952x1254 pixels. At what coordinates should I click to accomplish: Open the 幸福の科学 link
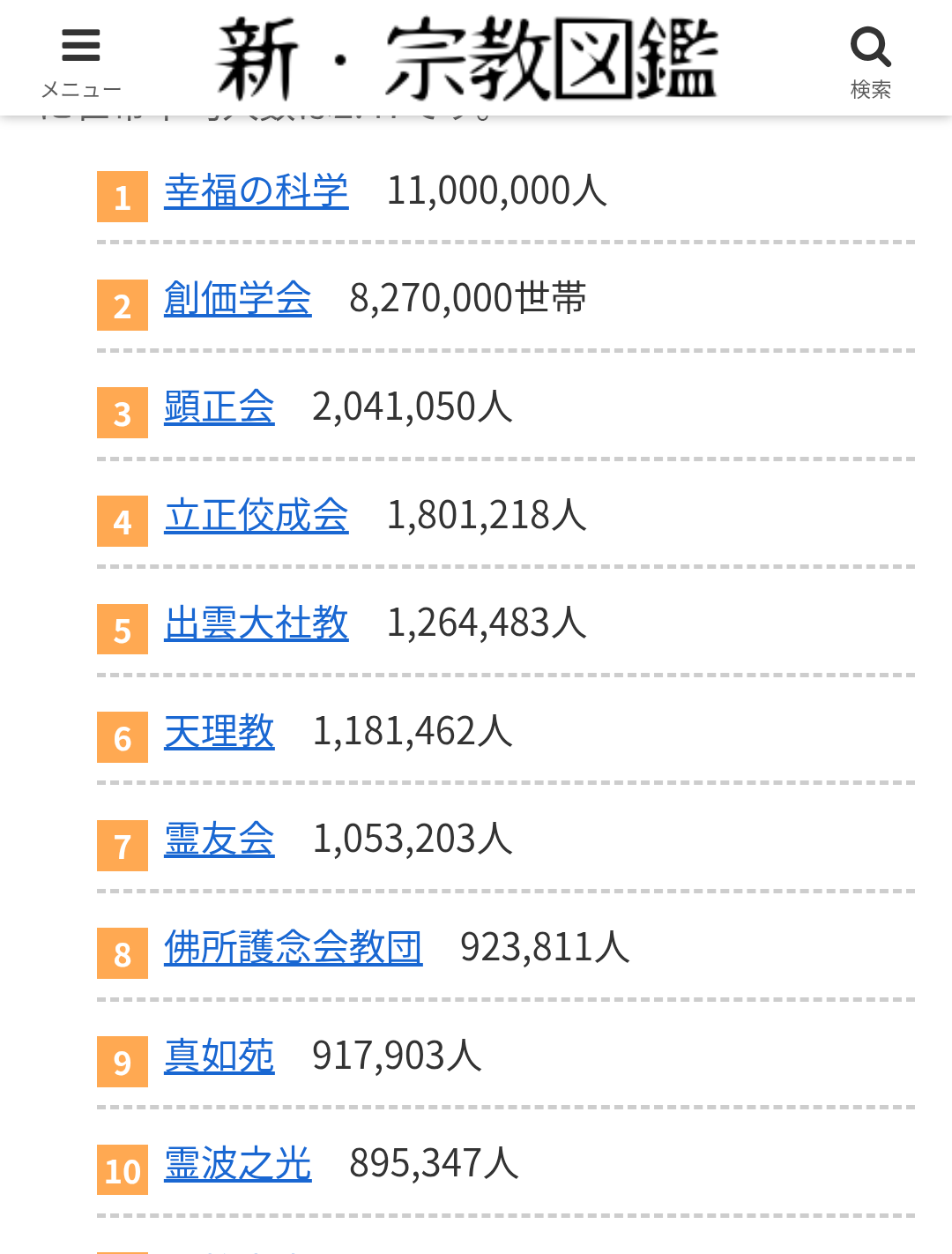tap(256, 191)
